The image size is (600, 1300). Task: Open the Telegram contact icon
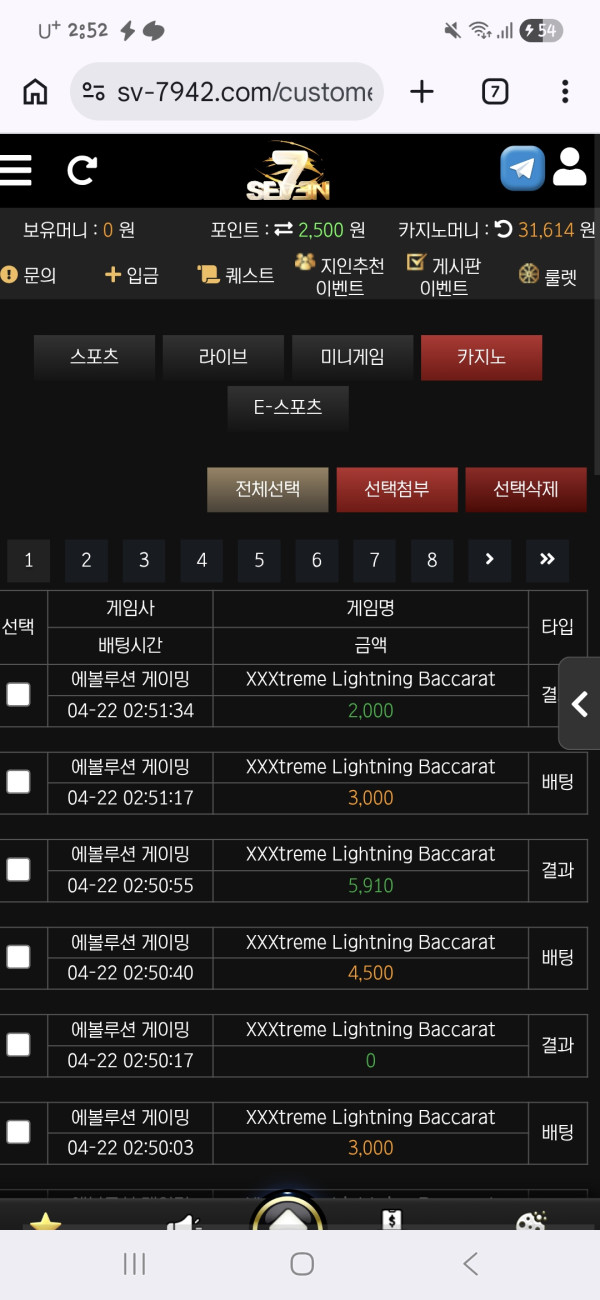[x=522, y=168]
